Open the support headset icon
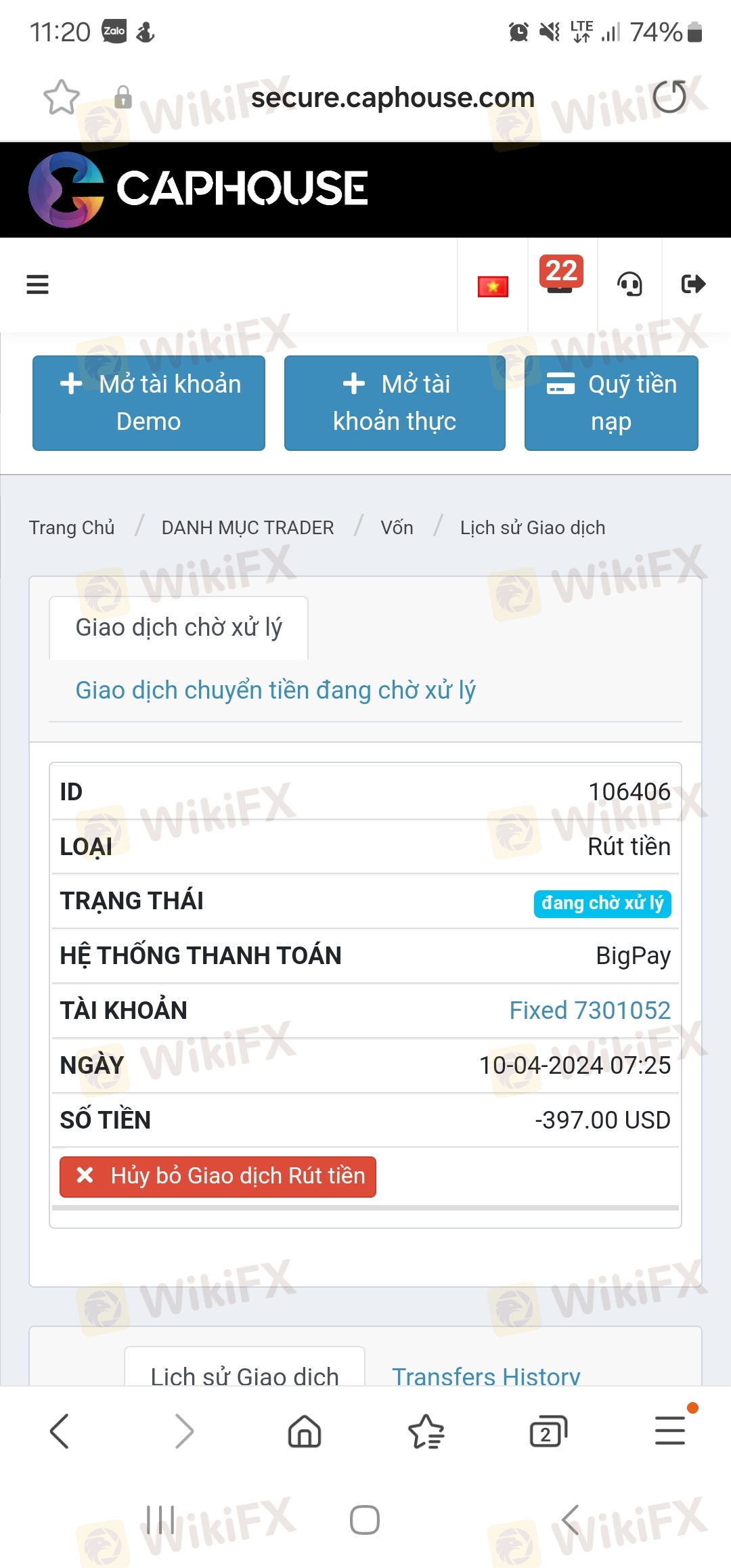 pos(629,284)
